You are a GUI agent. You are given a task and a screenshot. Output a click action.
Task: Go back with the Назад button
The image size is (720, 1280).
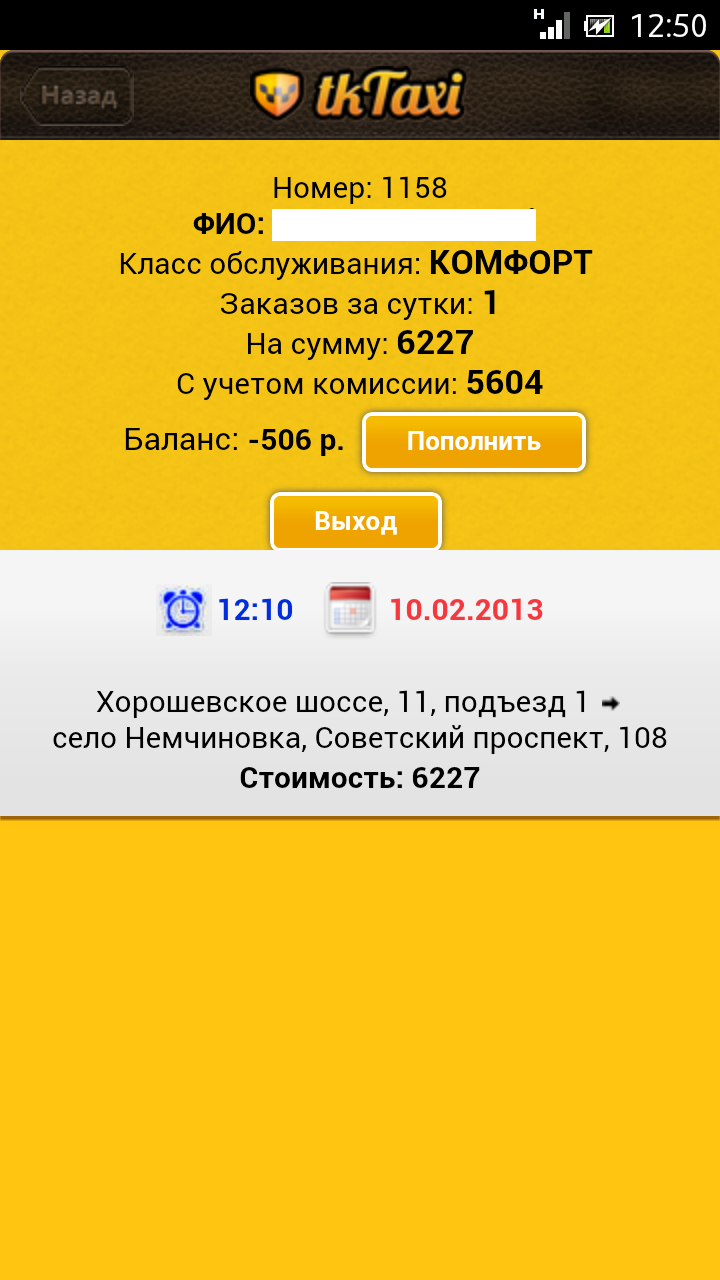[x=77, y=96]
